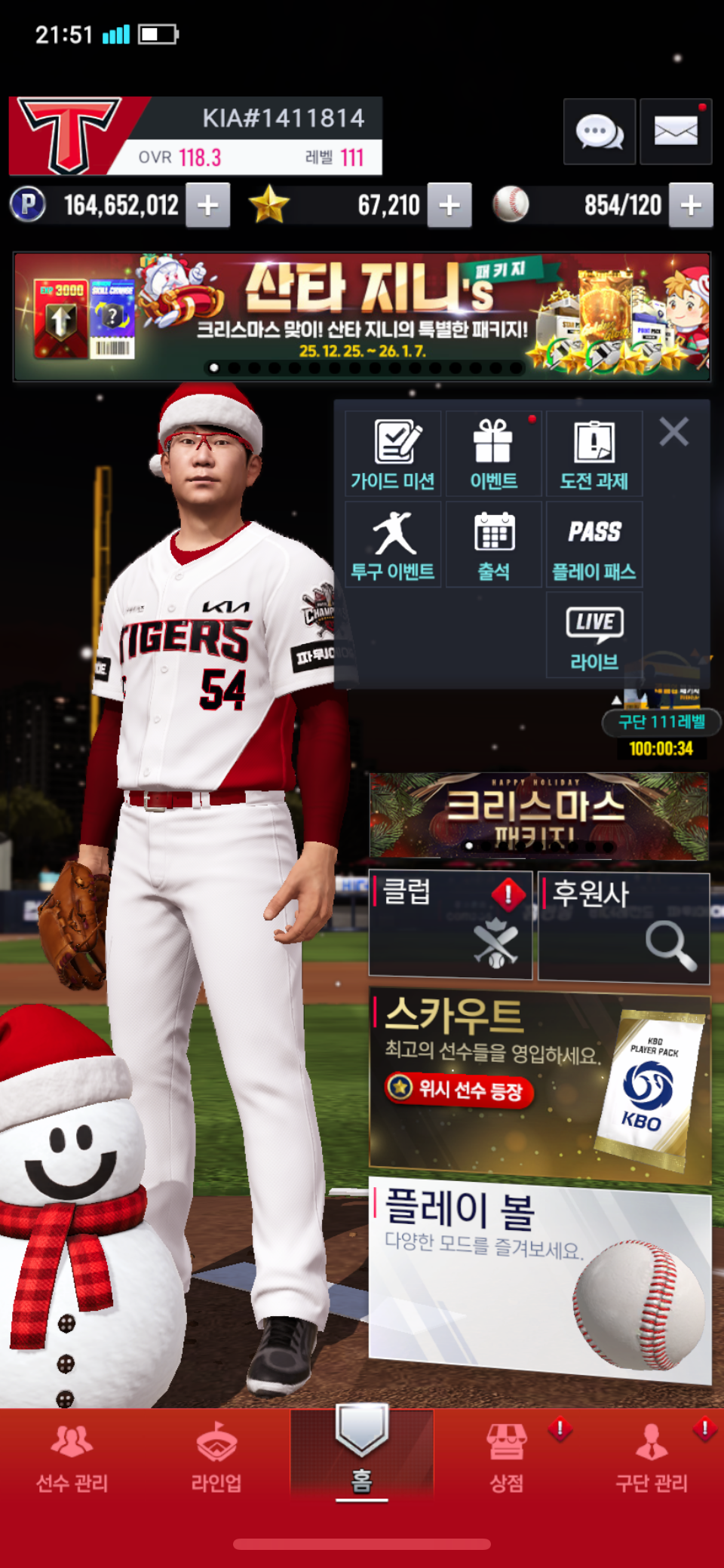This screenshot has height=1568, width=724.
Task: Open 투구 이벤트
Action: (x=393, y=545)
